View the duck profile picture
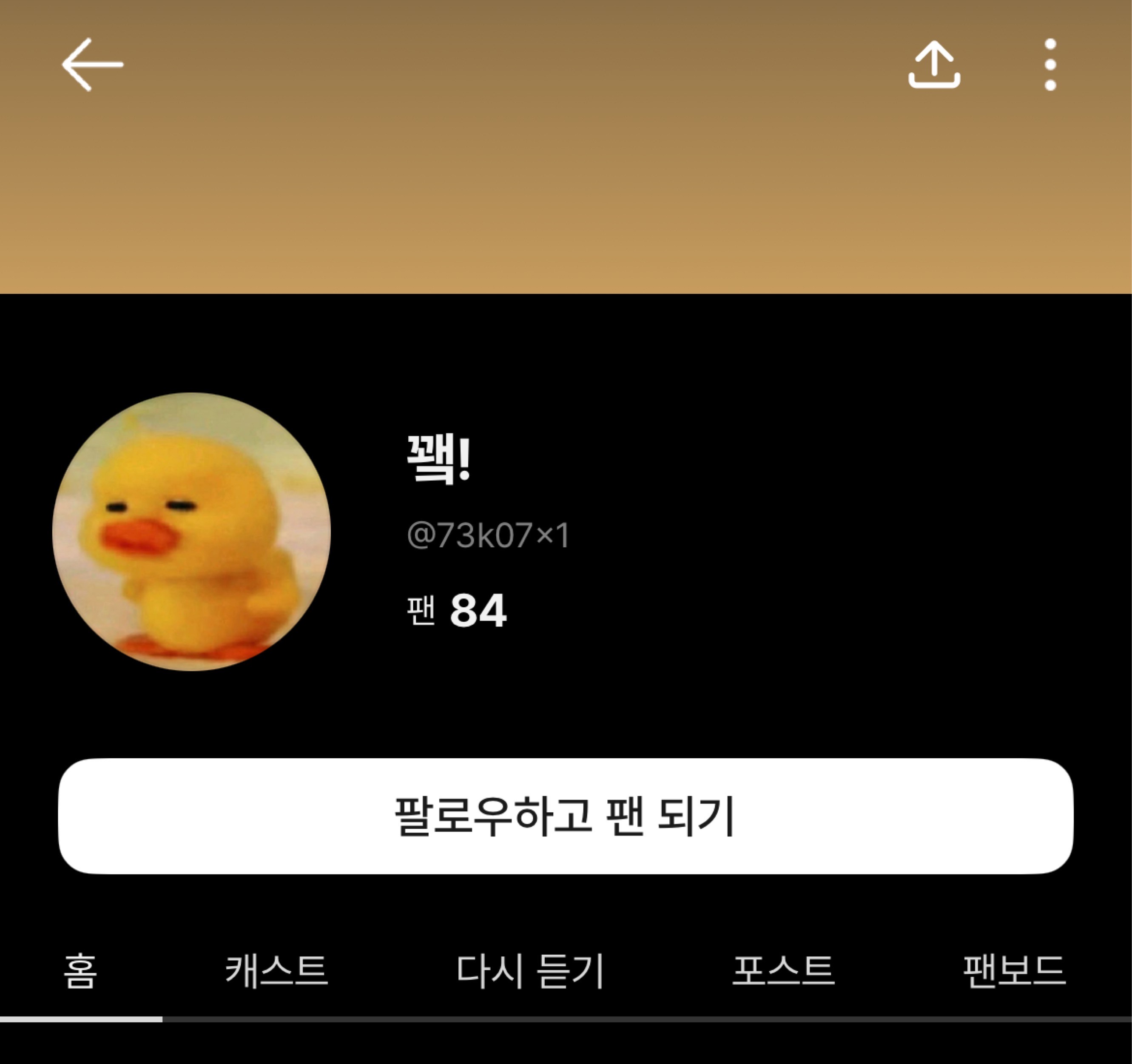 [x=191, y=531]
